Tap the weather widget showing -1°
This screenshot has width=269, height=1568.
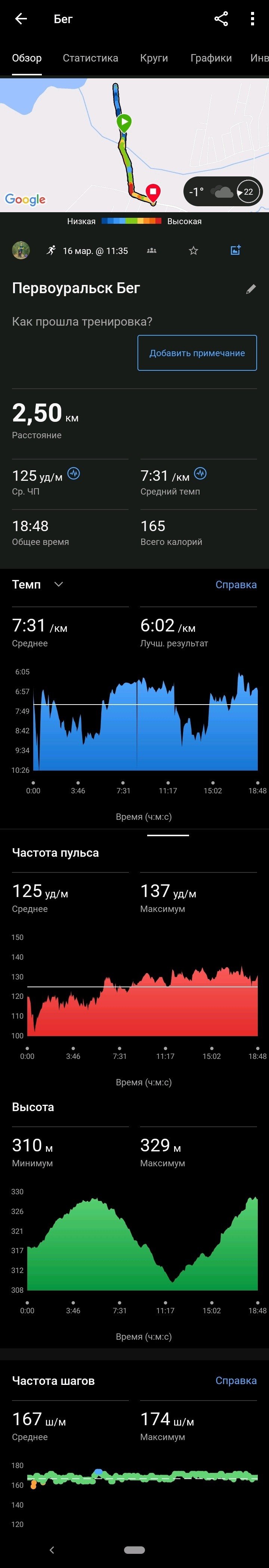[223, 192]
